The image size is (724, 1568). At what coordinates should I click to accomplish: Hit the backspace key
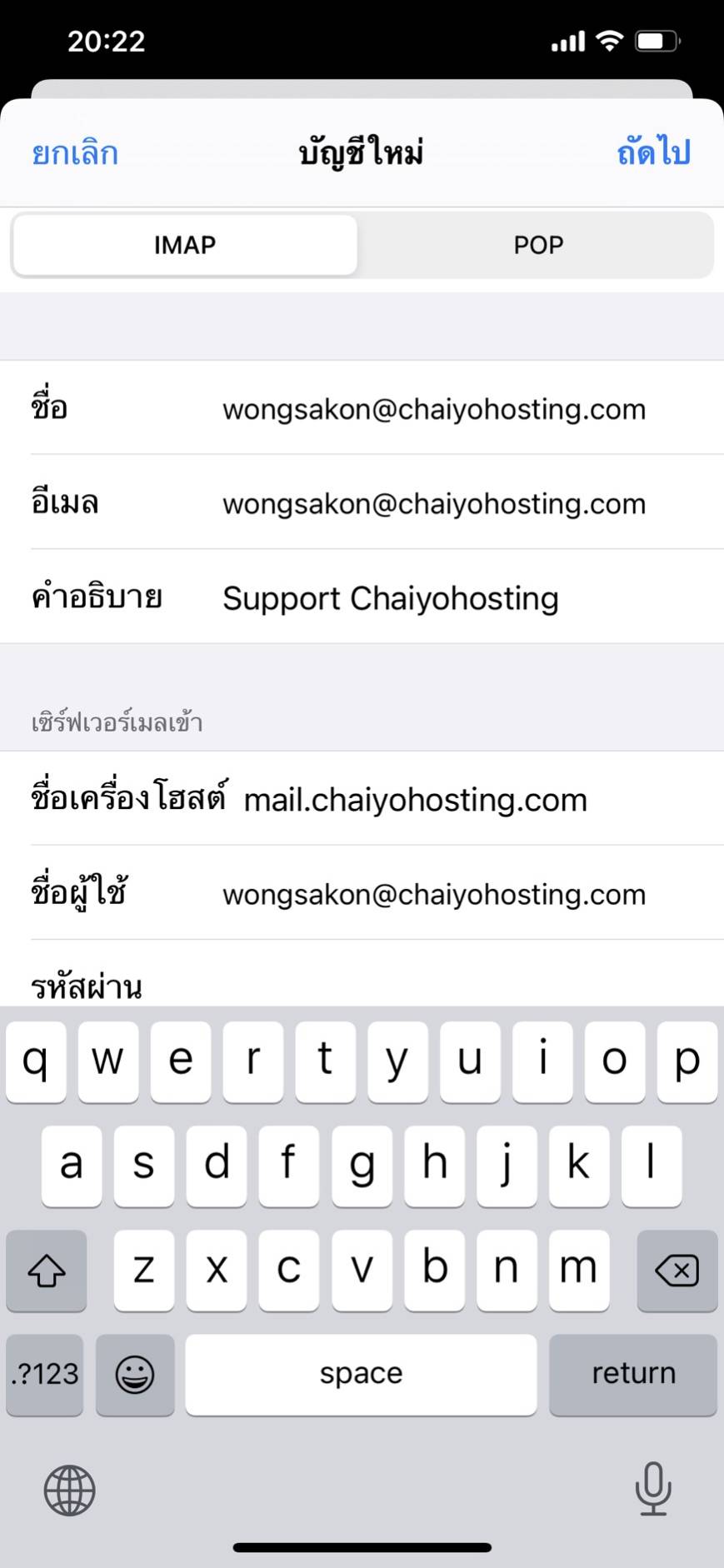click(677, 1271)
